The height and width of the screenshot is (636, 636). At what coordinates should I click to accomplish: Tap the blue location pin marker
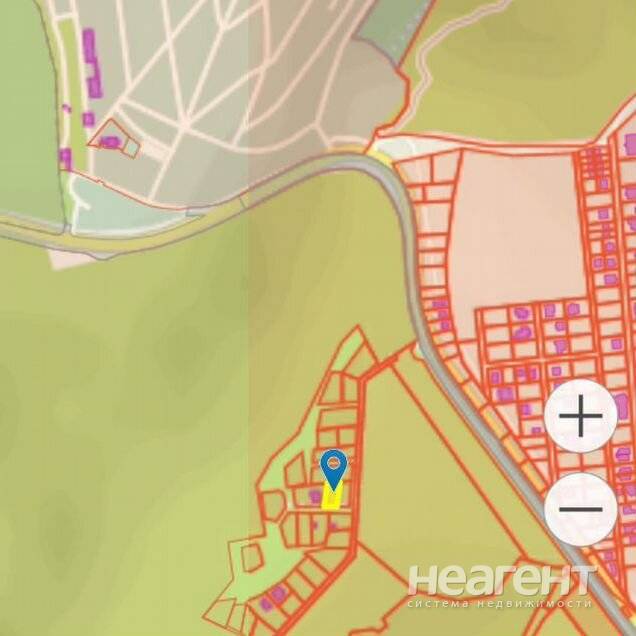click(x=334, y=467)
